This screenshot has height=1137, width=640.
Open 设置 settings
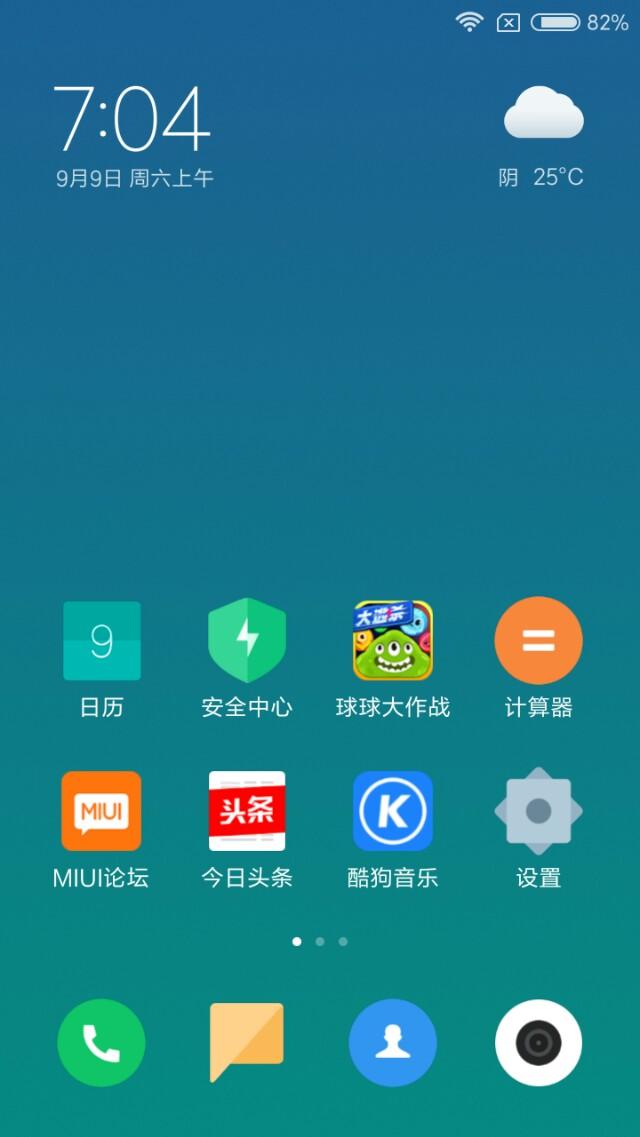pyautogui.click(x=538, y=811)
